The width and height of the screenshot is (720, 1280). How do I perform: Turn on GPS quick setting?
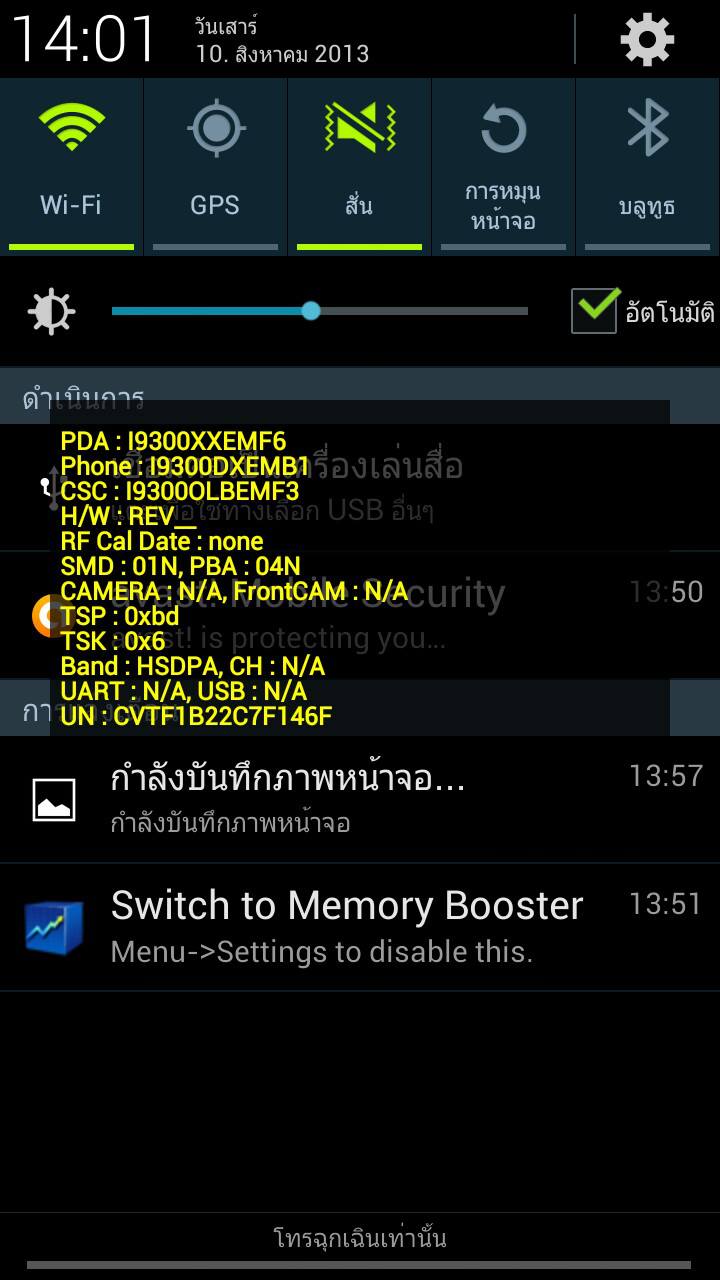(215, 165)
